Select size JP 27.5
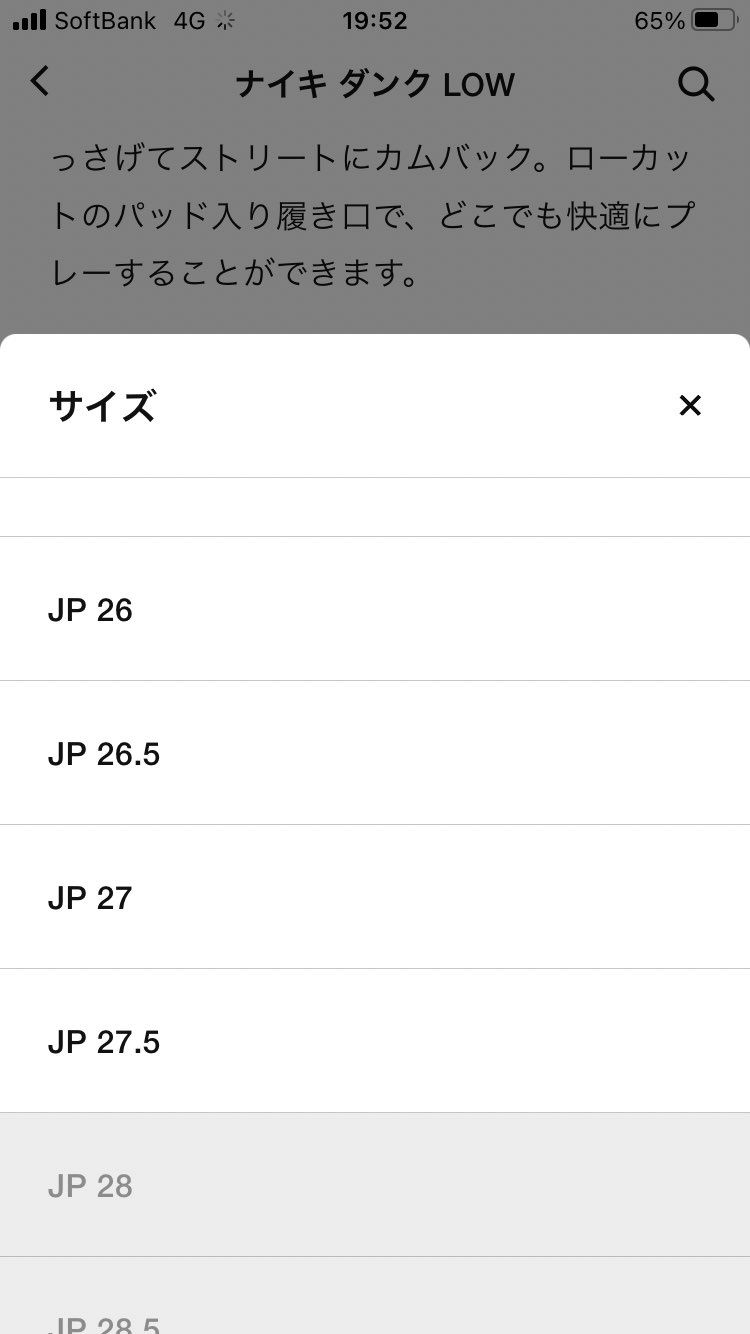750x1334 pixels. 375,1041
